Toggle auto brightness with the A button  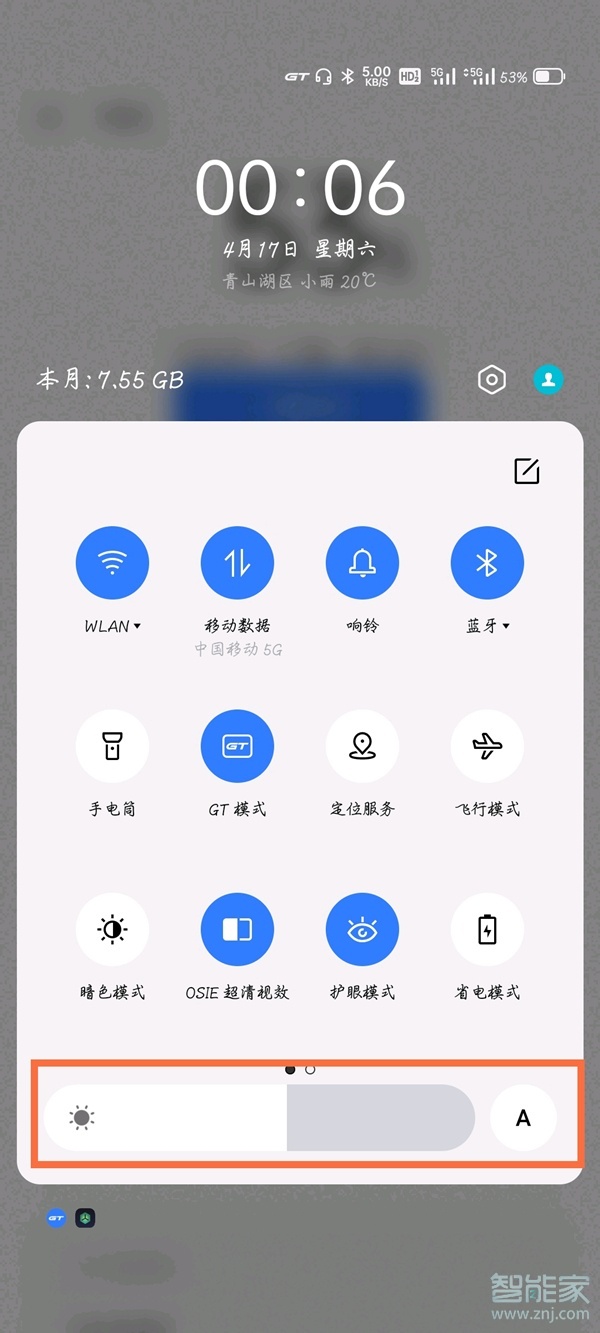pos(523,1118)
